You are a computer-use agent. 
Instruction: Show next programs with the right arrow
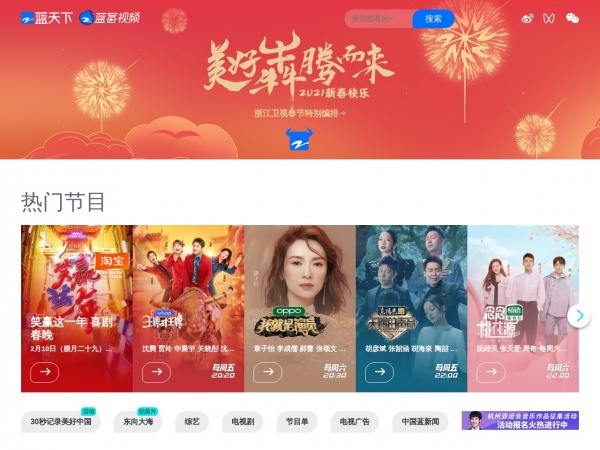[579, 315]
